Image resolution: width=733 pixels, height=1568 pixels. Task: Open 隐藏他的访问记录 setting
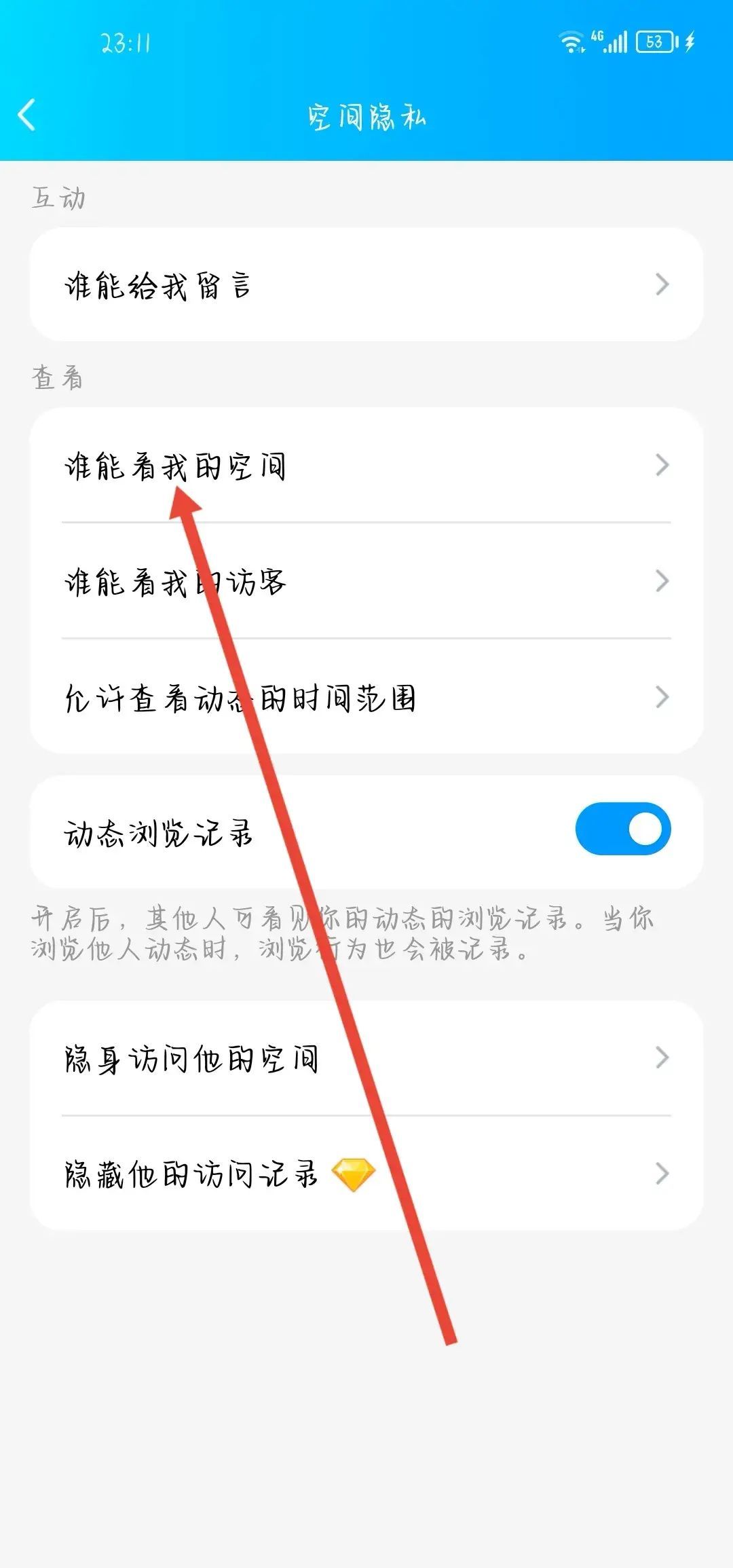point(366,1174)
